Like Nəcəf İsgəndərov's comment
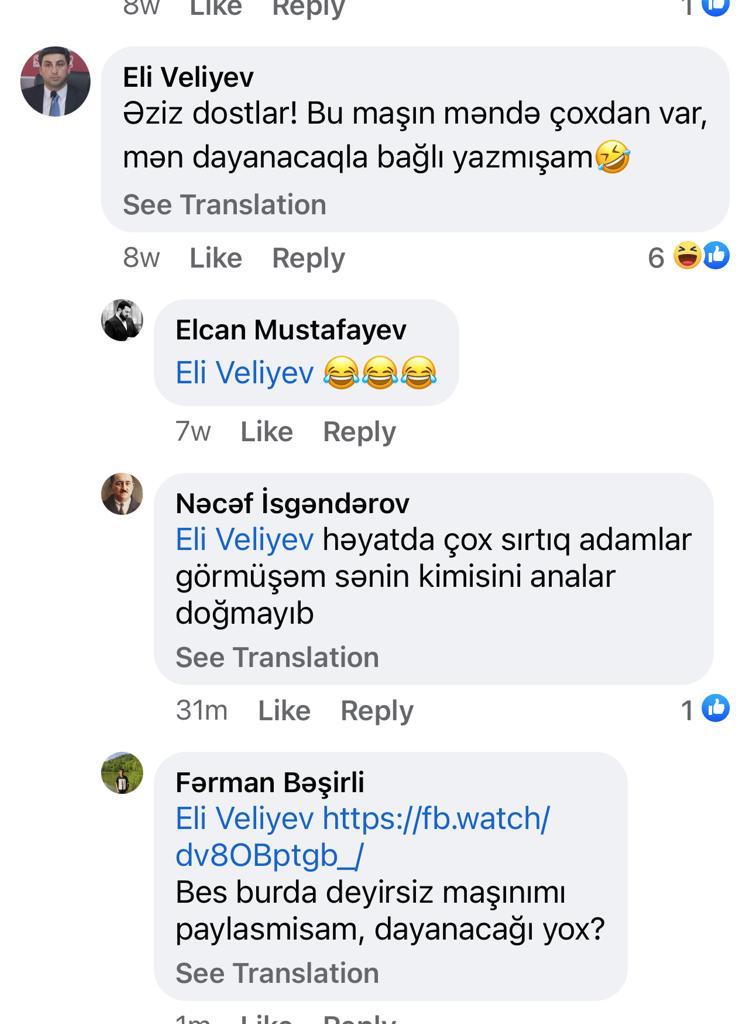This screenshot has height=1024, width=751. (x=284, y=711)
